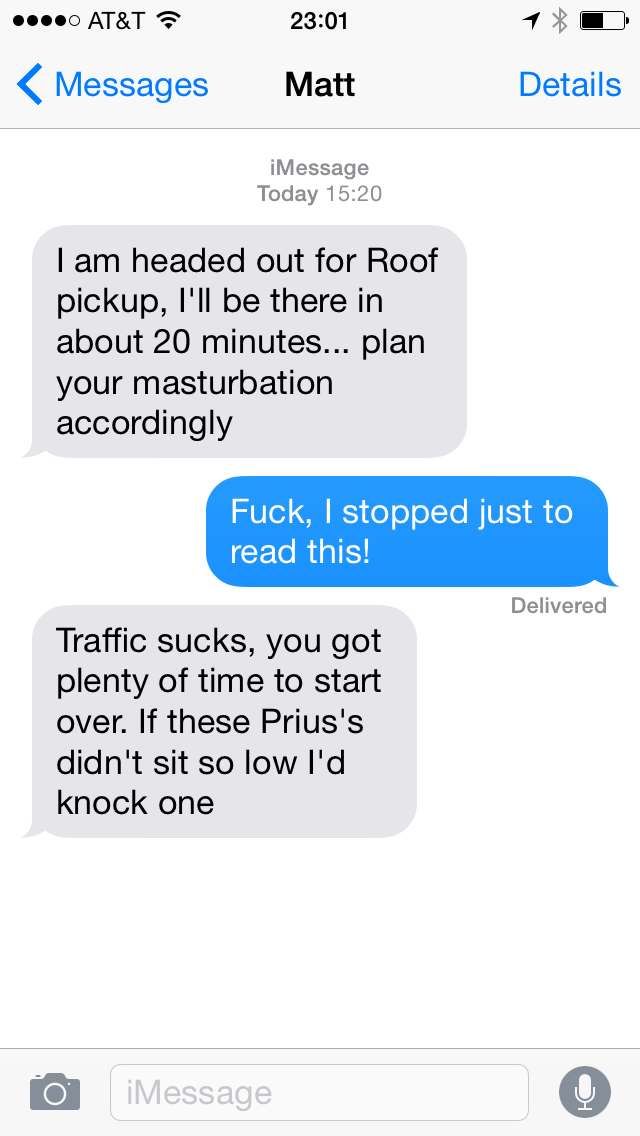640x1136 pixels.
Task: Go back to the Messages list
Action: pyautogui.click(x=112, y=85)
